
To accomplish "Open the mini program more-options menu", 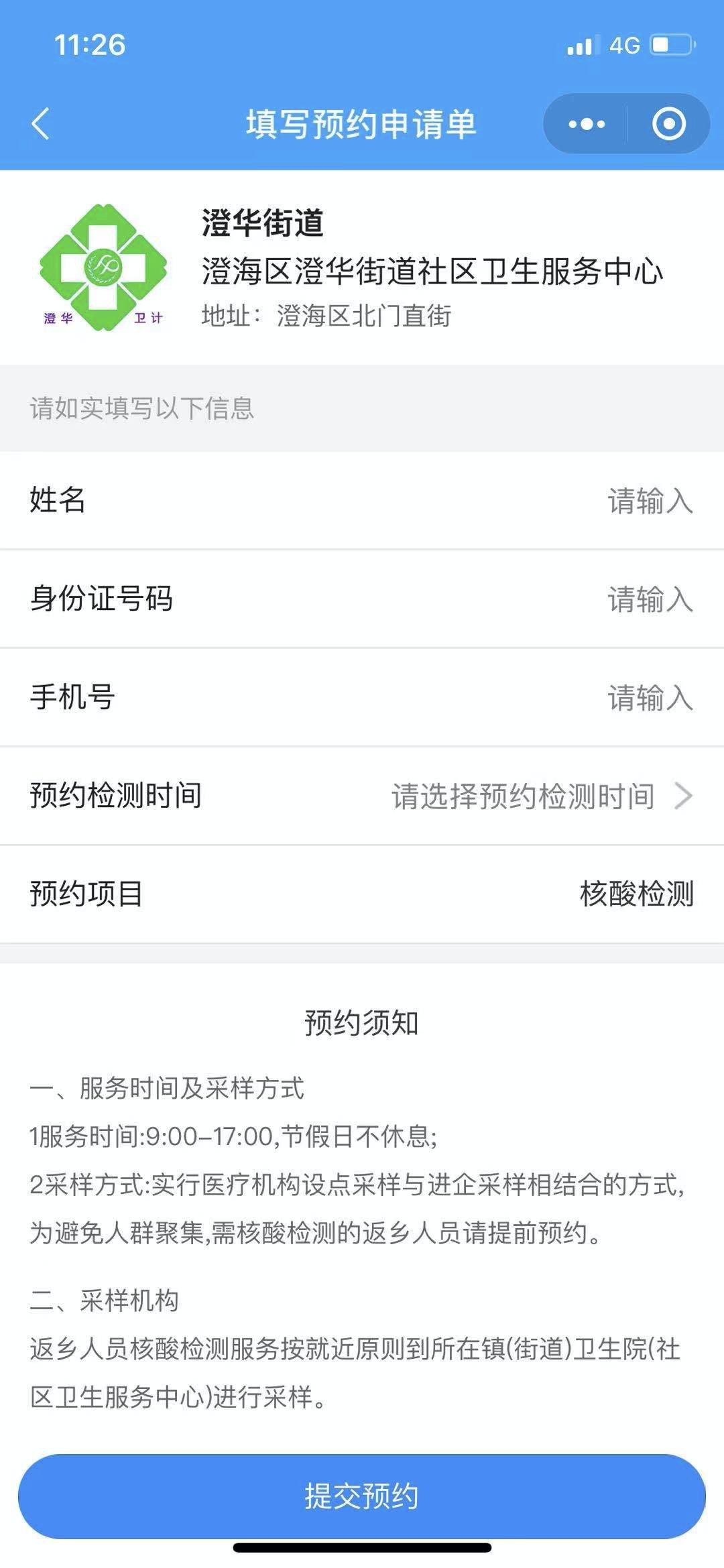I will (587, 124).
